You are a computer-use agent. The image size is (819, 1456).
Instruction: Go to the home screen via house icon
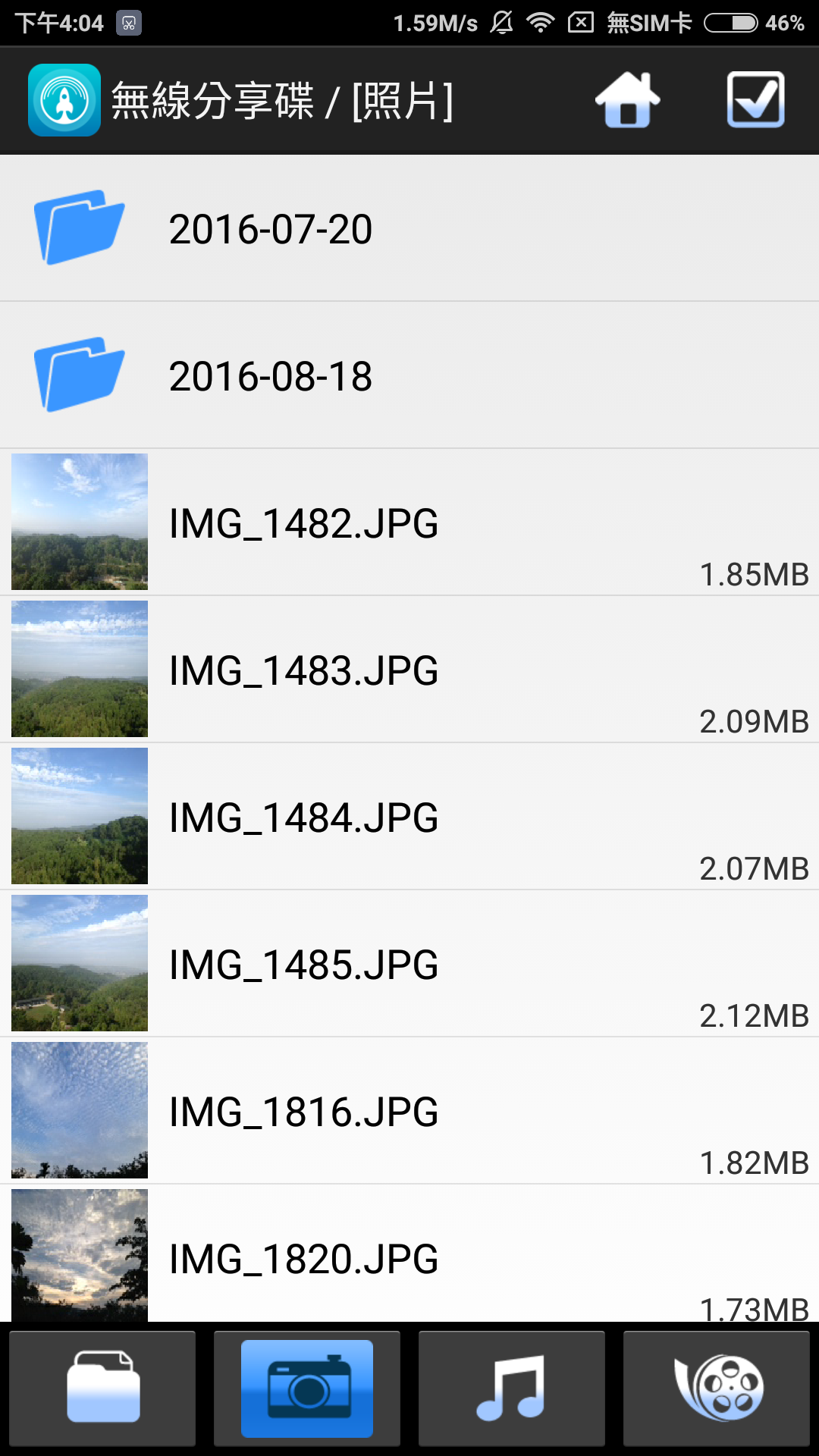click(627, 100)
